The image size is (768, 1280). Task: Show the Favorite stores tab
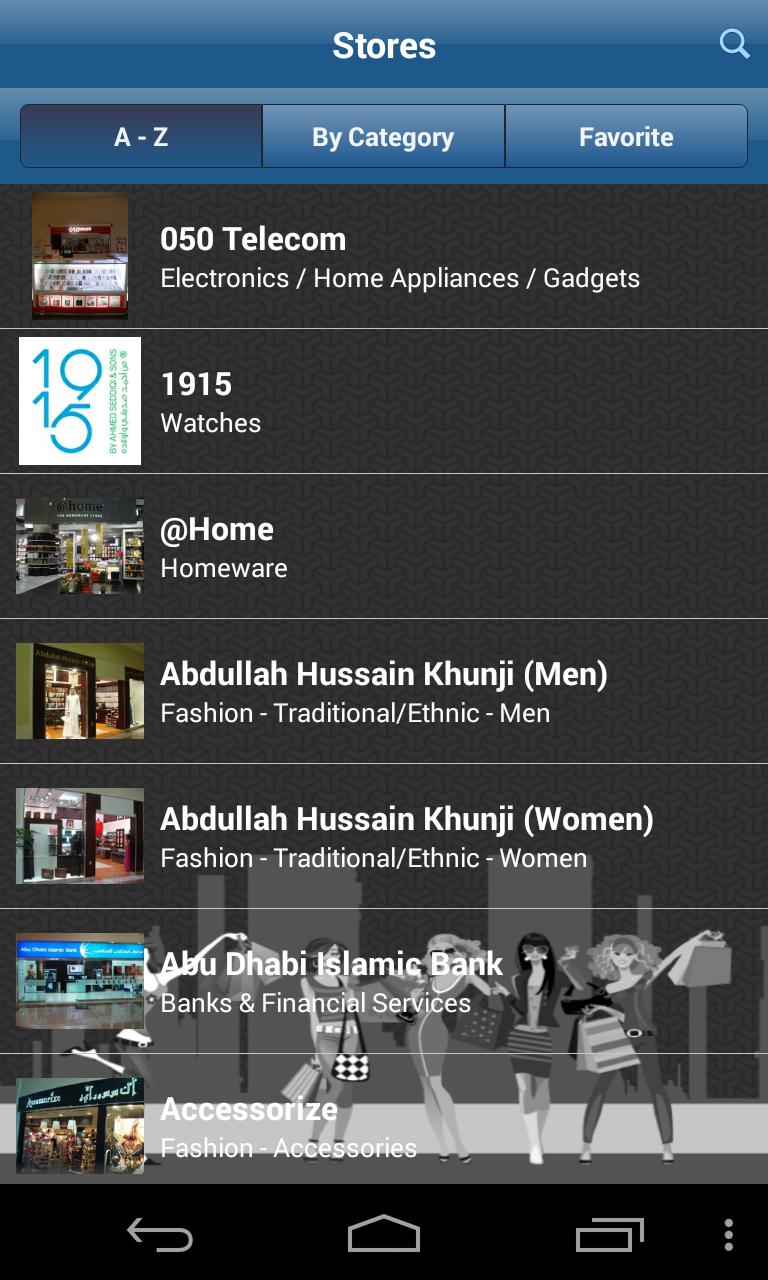626,137
